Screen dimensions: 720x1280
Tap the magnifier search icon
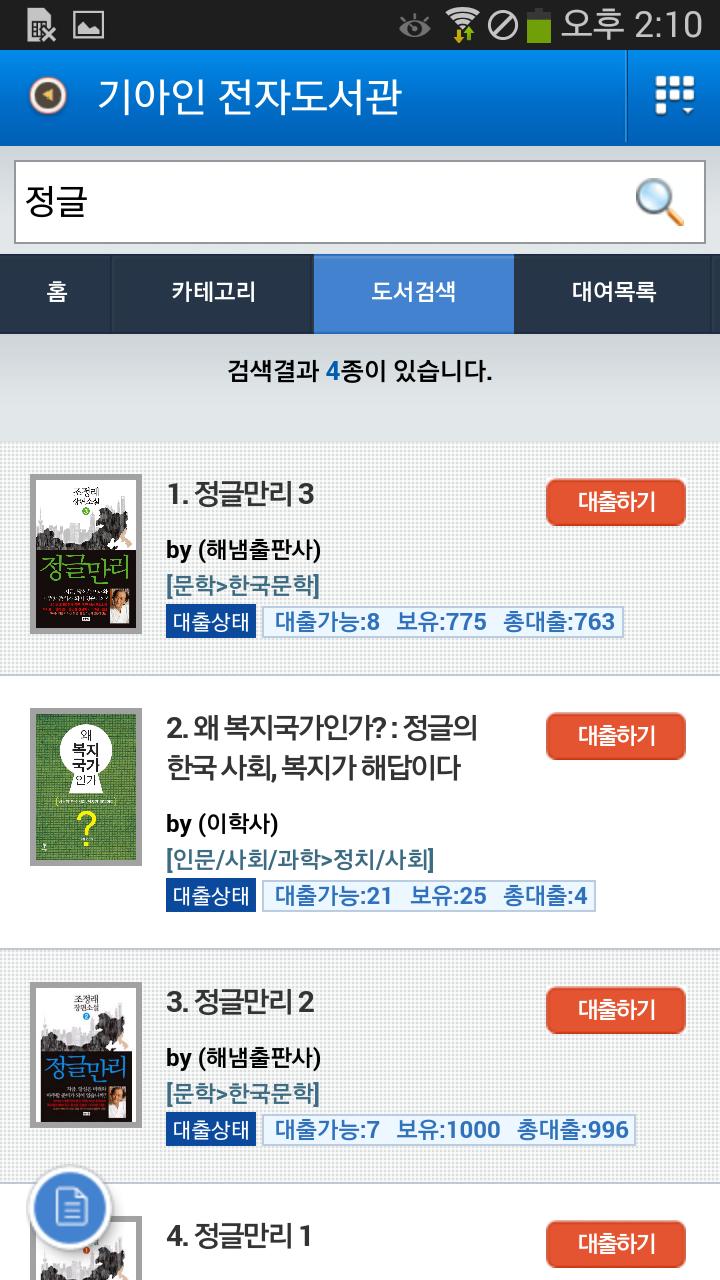[660, 202]
